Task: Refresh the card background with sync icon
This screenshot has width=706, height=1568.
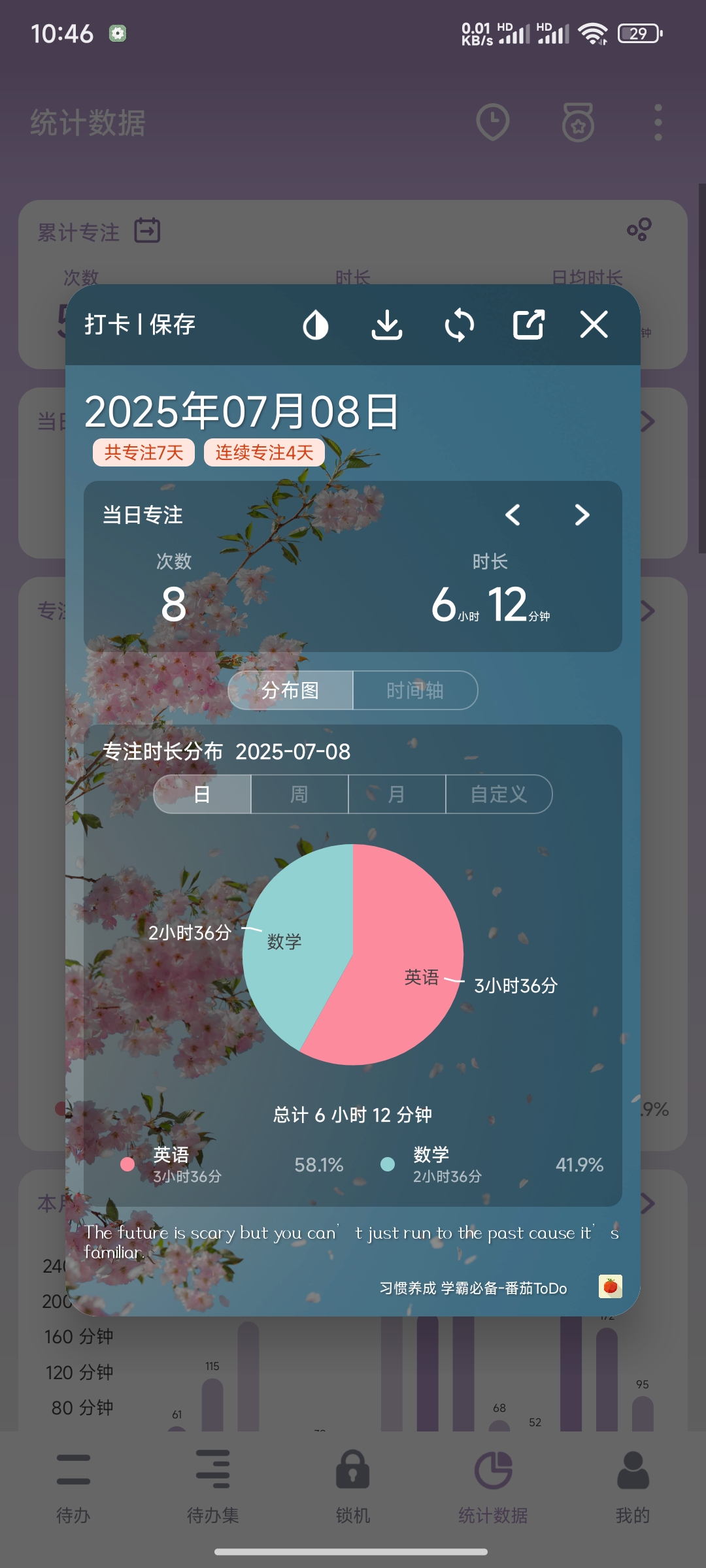Action: point(459,325)
